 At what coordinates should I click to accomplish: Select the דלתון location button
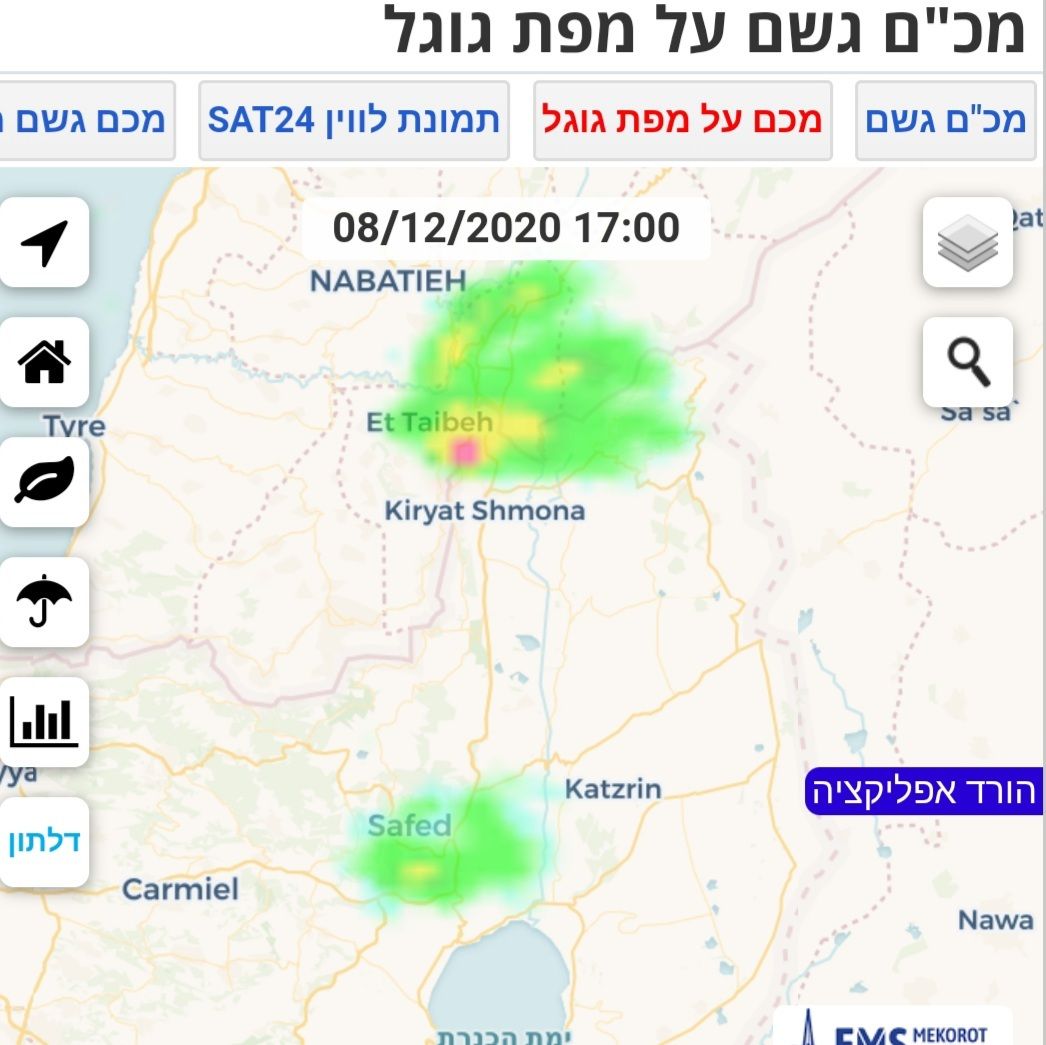coord(44,842)
